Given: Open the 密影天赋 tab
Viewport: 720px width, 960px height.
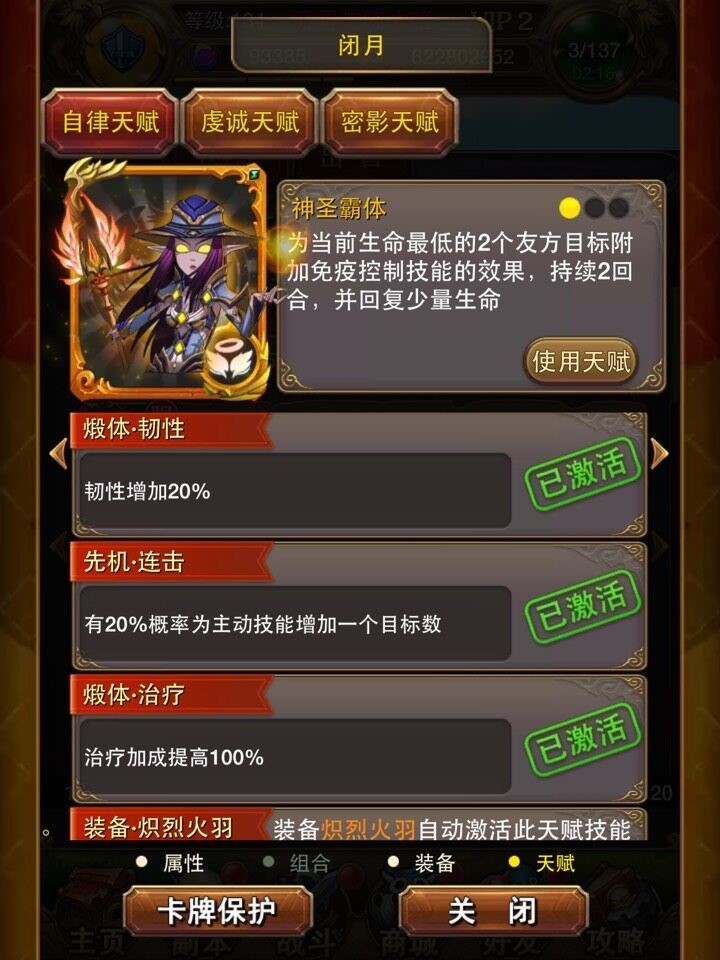Looking at the screenshot, I should pyautogui.click(x=390, y=122).
